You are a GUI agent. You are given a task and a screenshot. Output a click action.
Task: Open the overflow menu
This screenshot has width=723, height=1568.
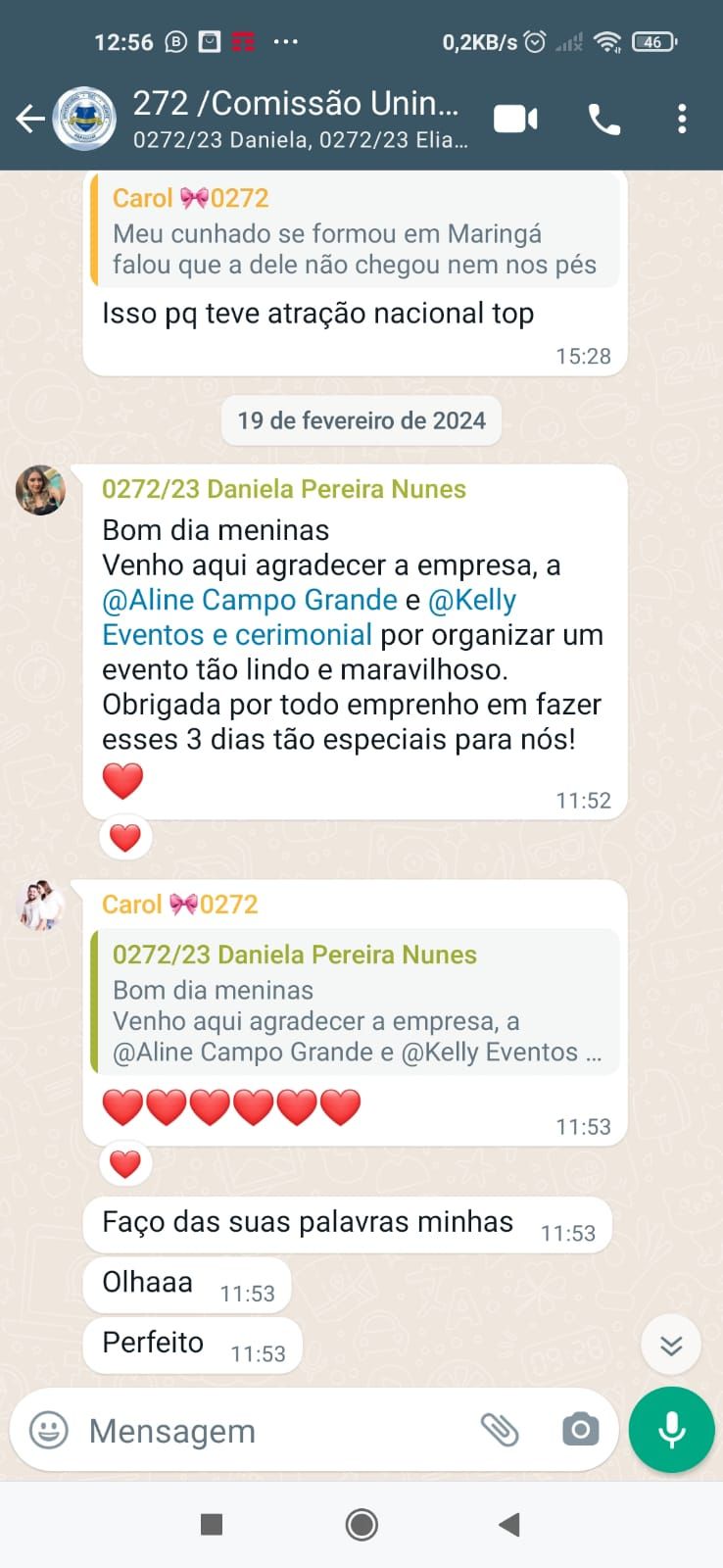[x=682, y=120]
